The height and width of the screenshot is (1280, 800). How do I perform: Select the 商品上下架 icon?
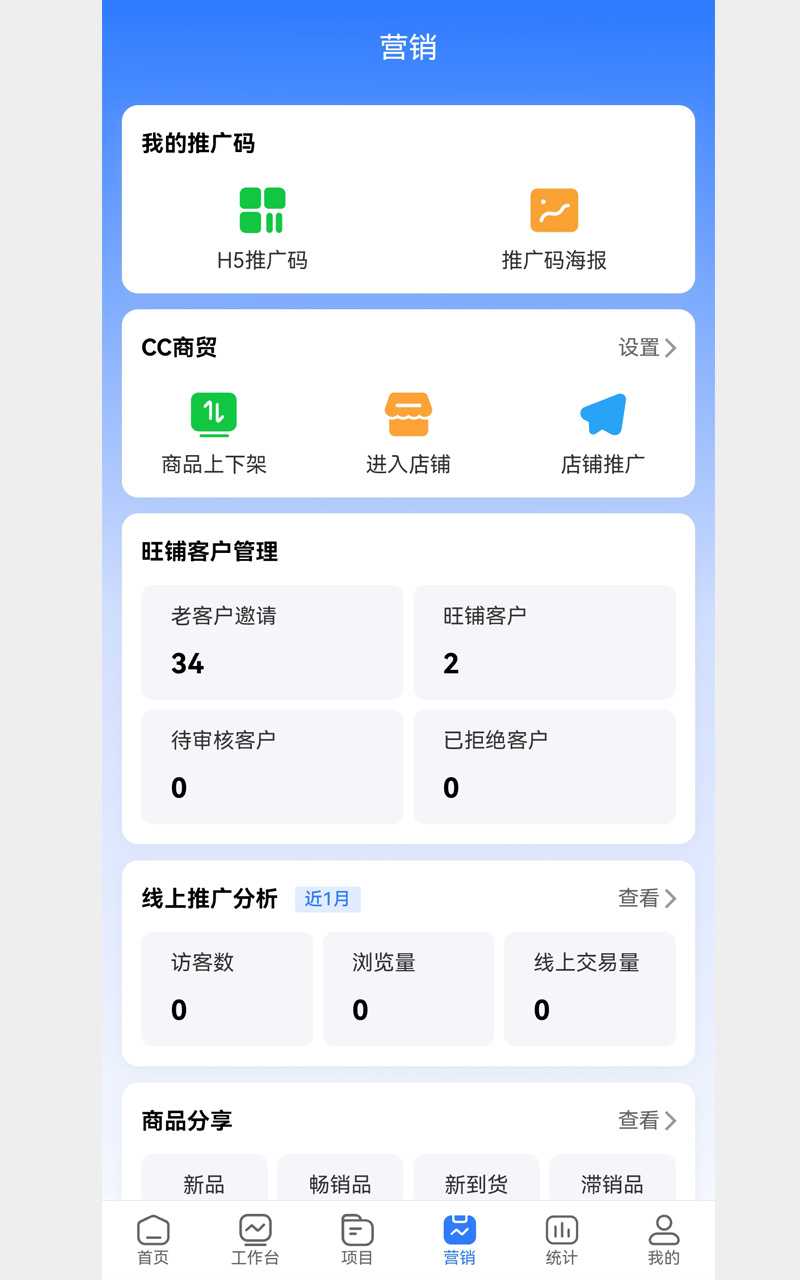pyautogui.click(x=212, y=414)
